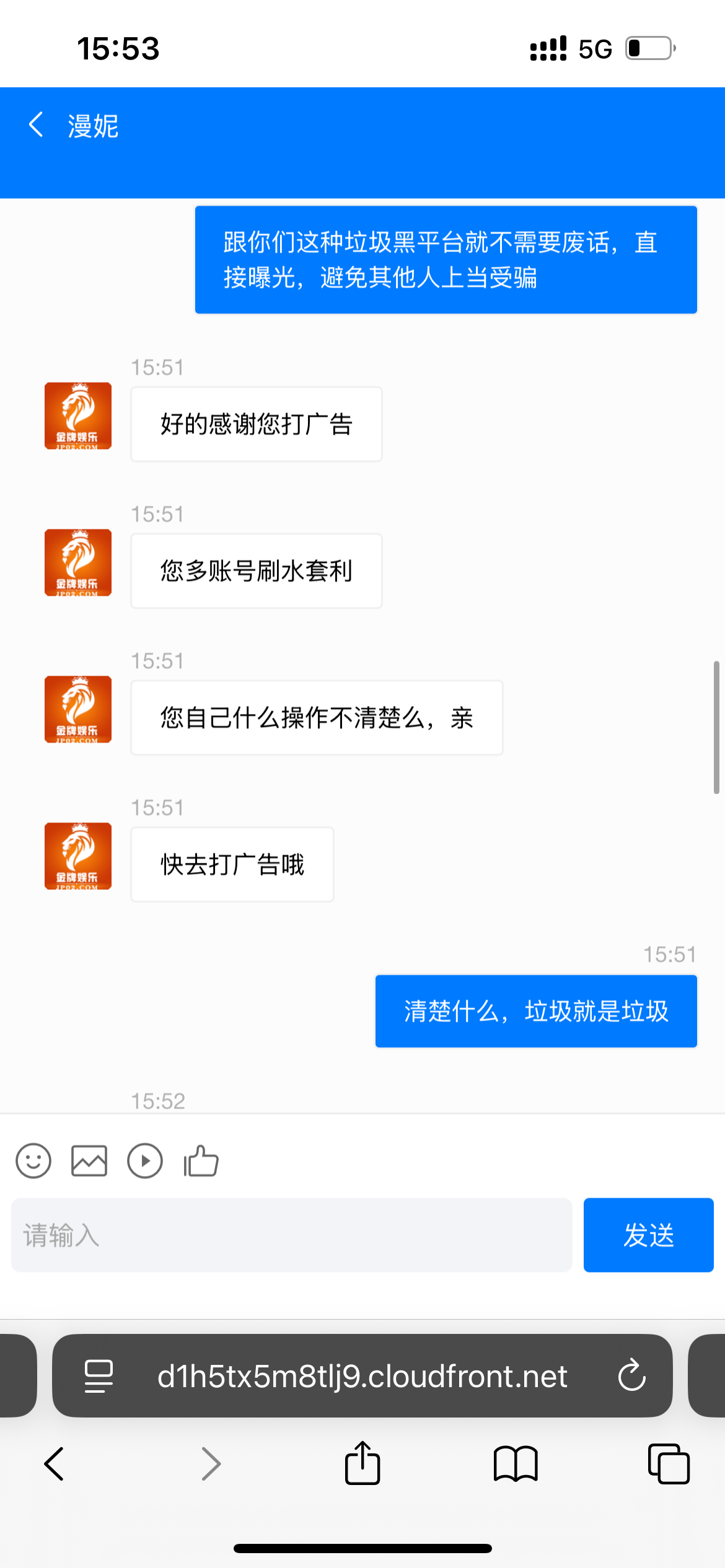Tap the page reload icon in address bar
Image resolution: width=725 pixels, height=1568 pixels.
point(631,1376)
